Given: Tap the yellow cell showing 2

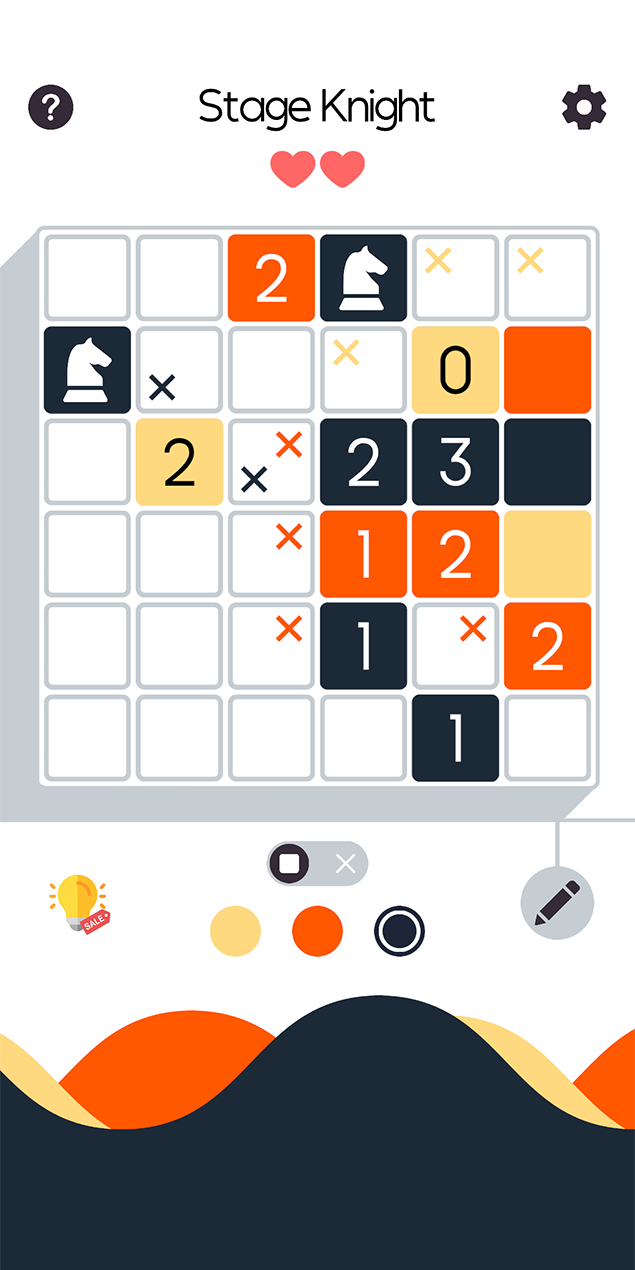Looking at the screenshot, I should click(179, 462).
